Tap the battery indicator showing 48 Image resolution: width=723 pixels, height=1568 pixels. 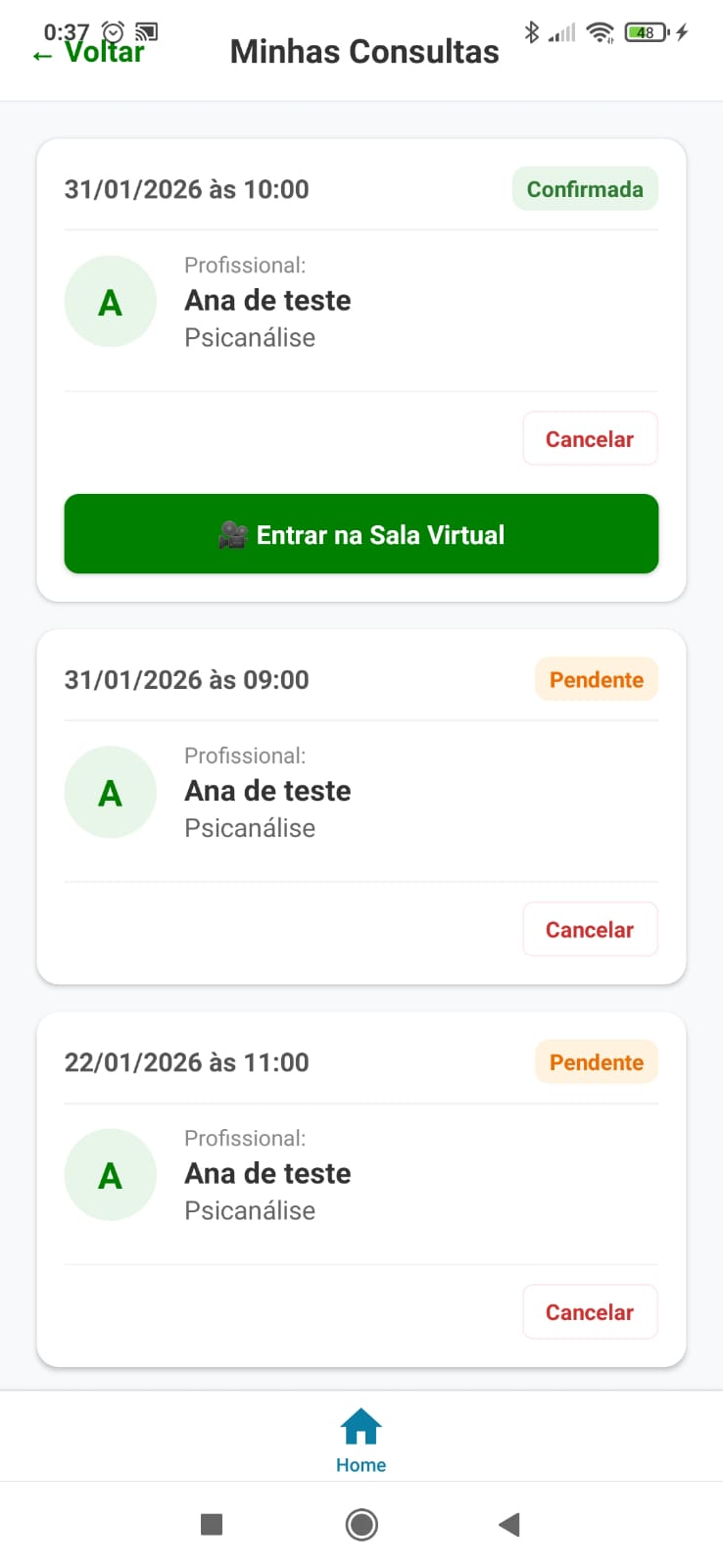tap(645, 31)
